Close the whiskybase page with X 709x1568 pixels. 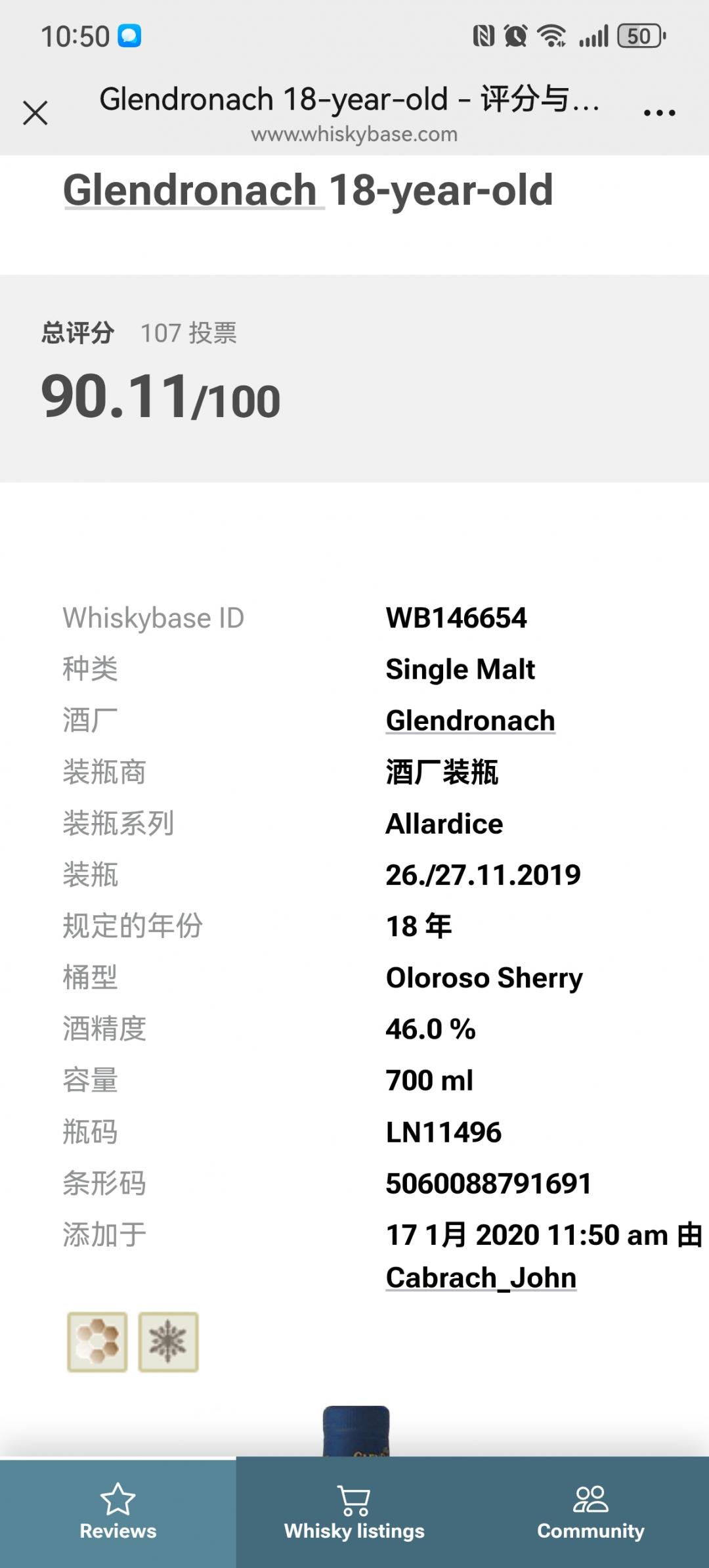point(35,112)
